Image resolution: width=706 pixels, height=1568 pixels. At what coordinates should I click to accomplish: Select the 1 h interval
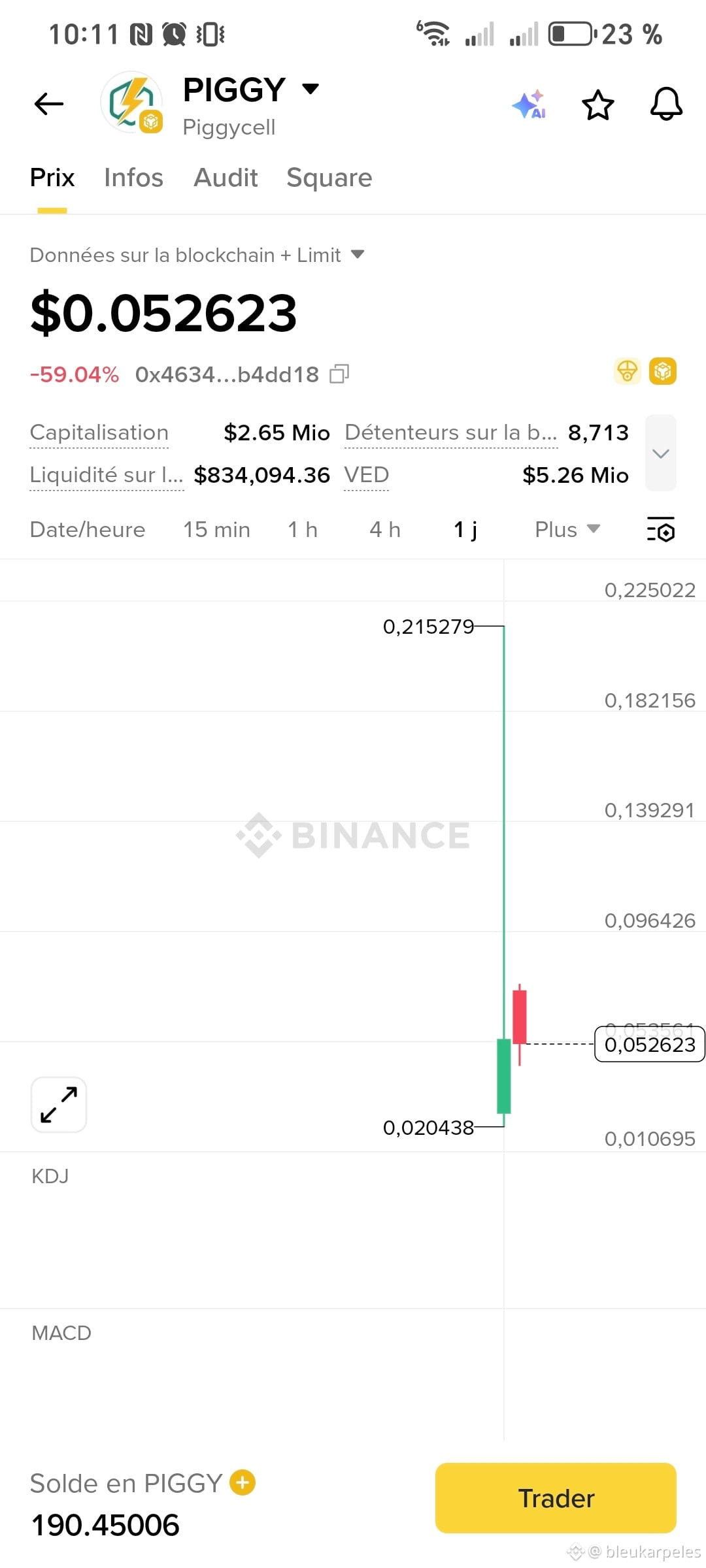(x=303, y=529)
